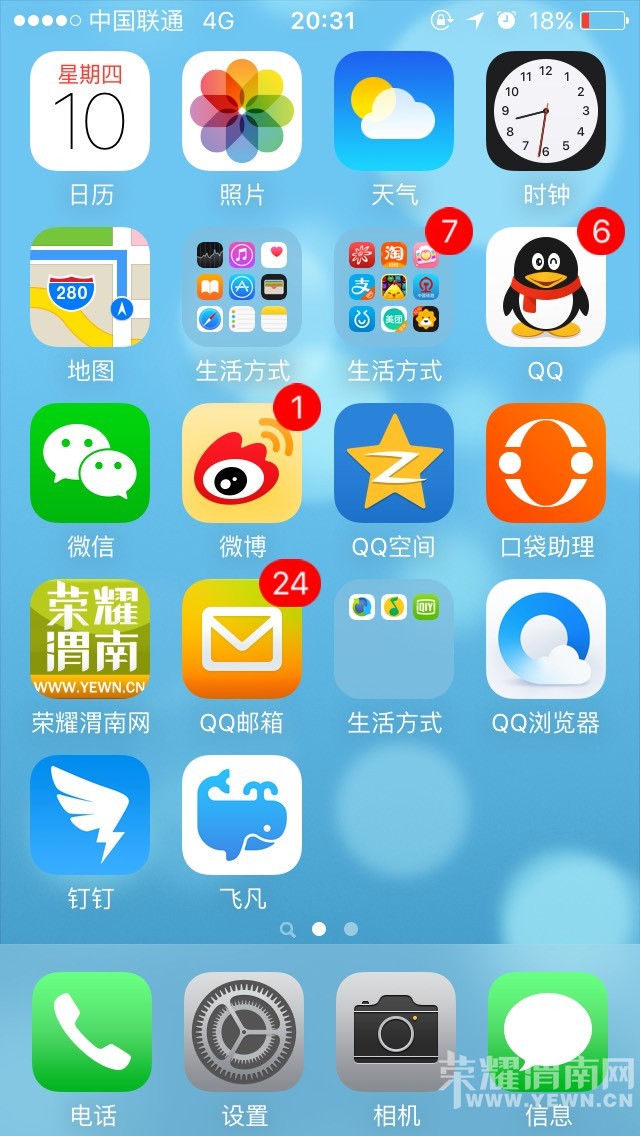Open the 时钟 clock app

click(x=546, y=111)
